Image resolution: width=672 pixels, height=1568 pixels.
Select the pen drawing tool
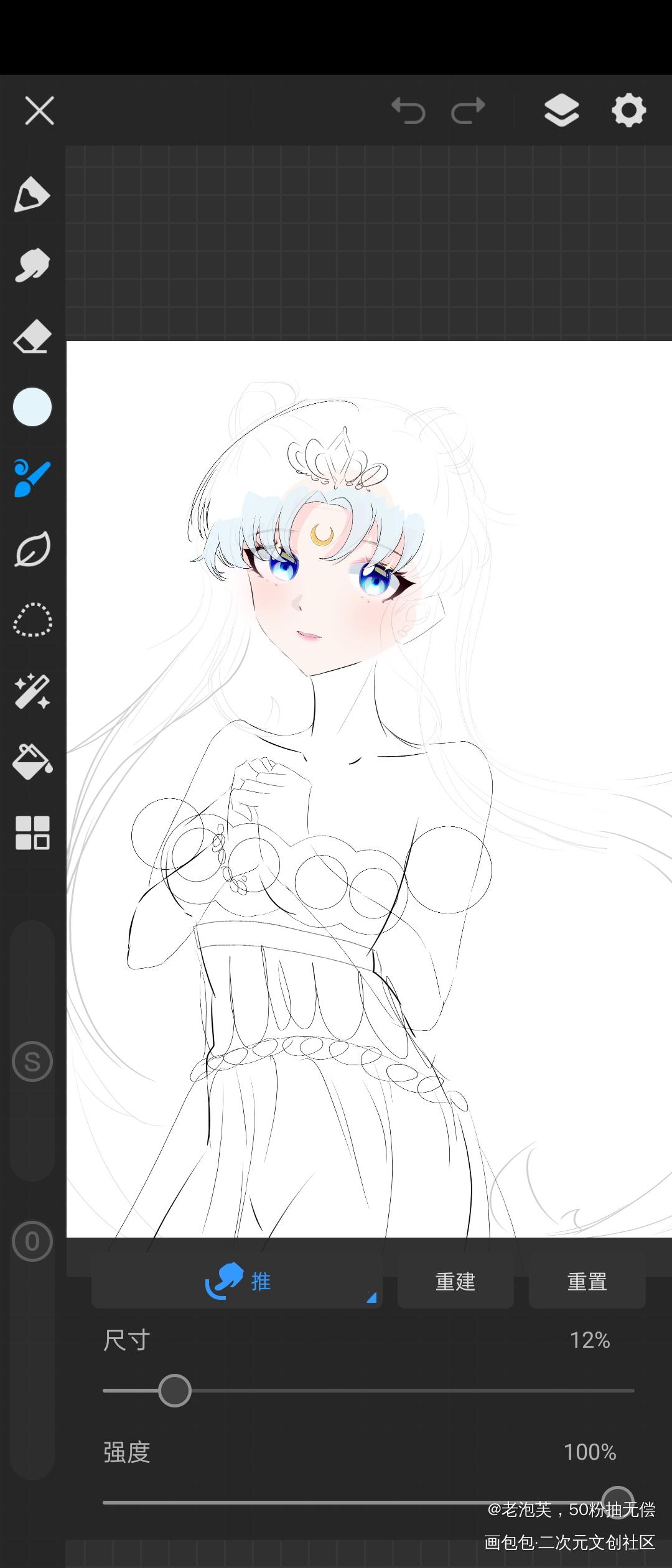(x=32, y=195)
